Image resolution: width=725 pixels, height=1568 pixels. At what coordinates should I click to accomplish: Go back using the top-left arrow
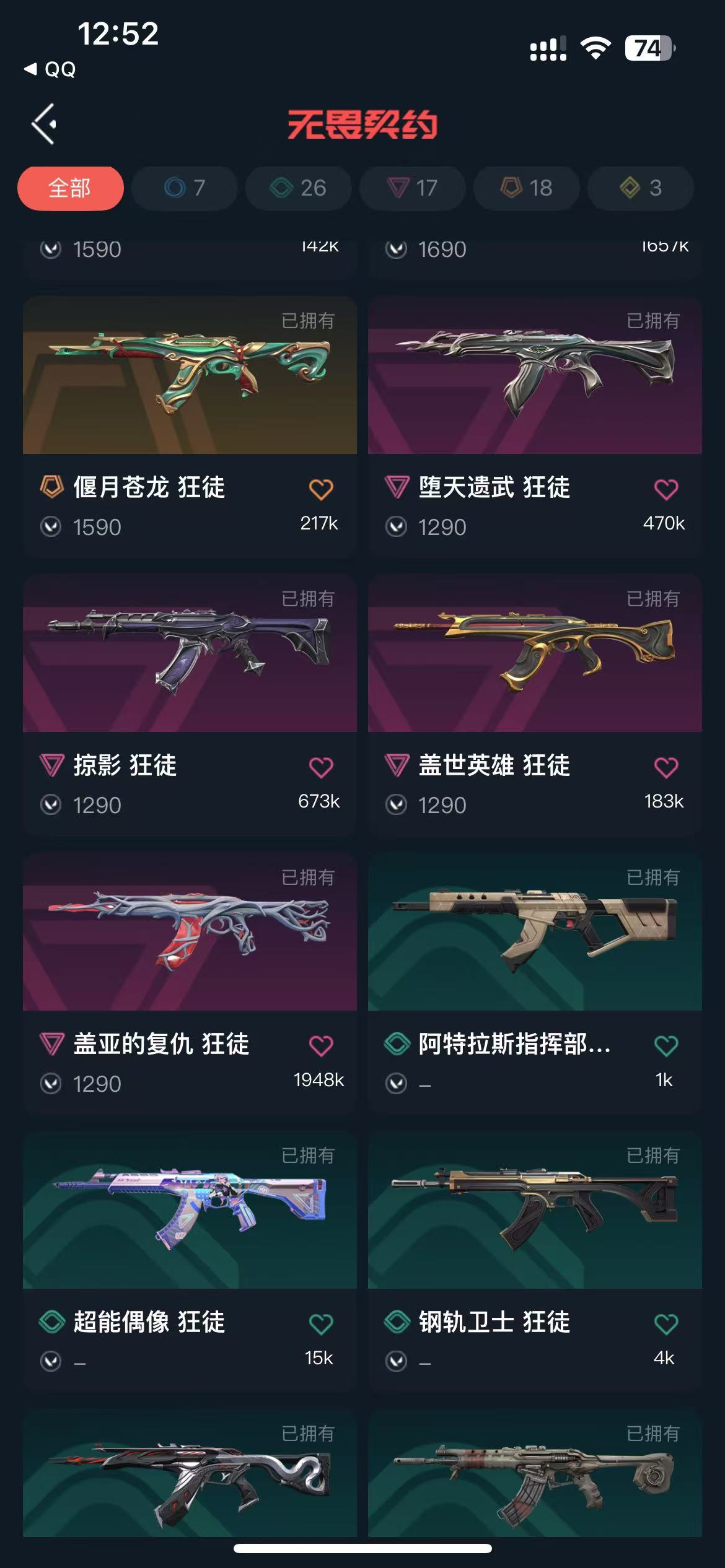(x=43, y=124)
